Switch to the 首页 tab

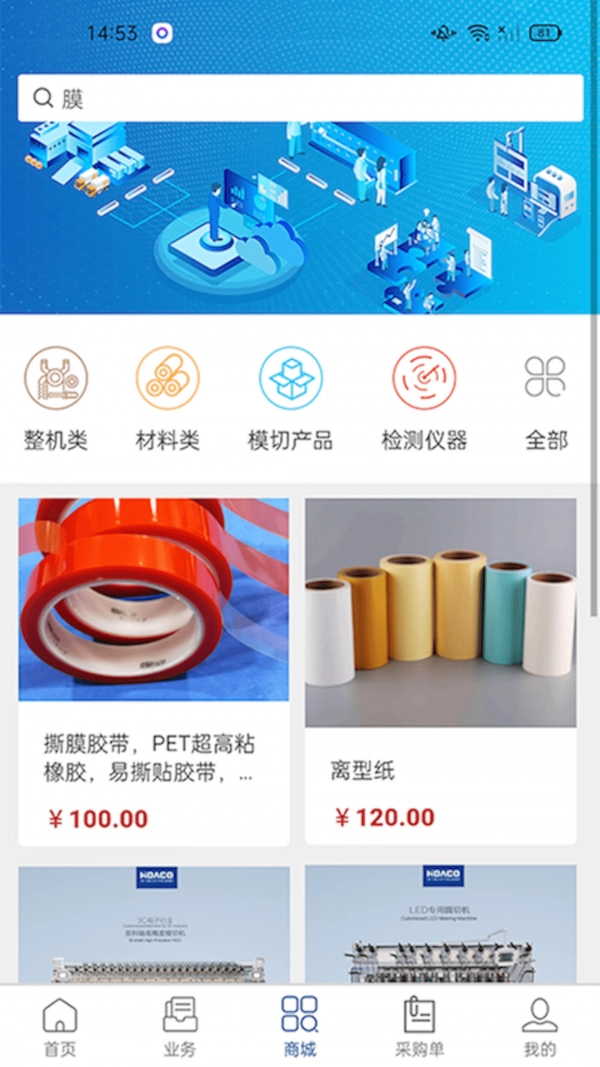click(59, 1027)
